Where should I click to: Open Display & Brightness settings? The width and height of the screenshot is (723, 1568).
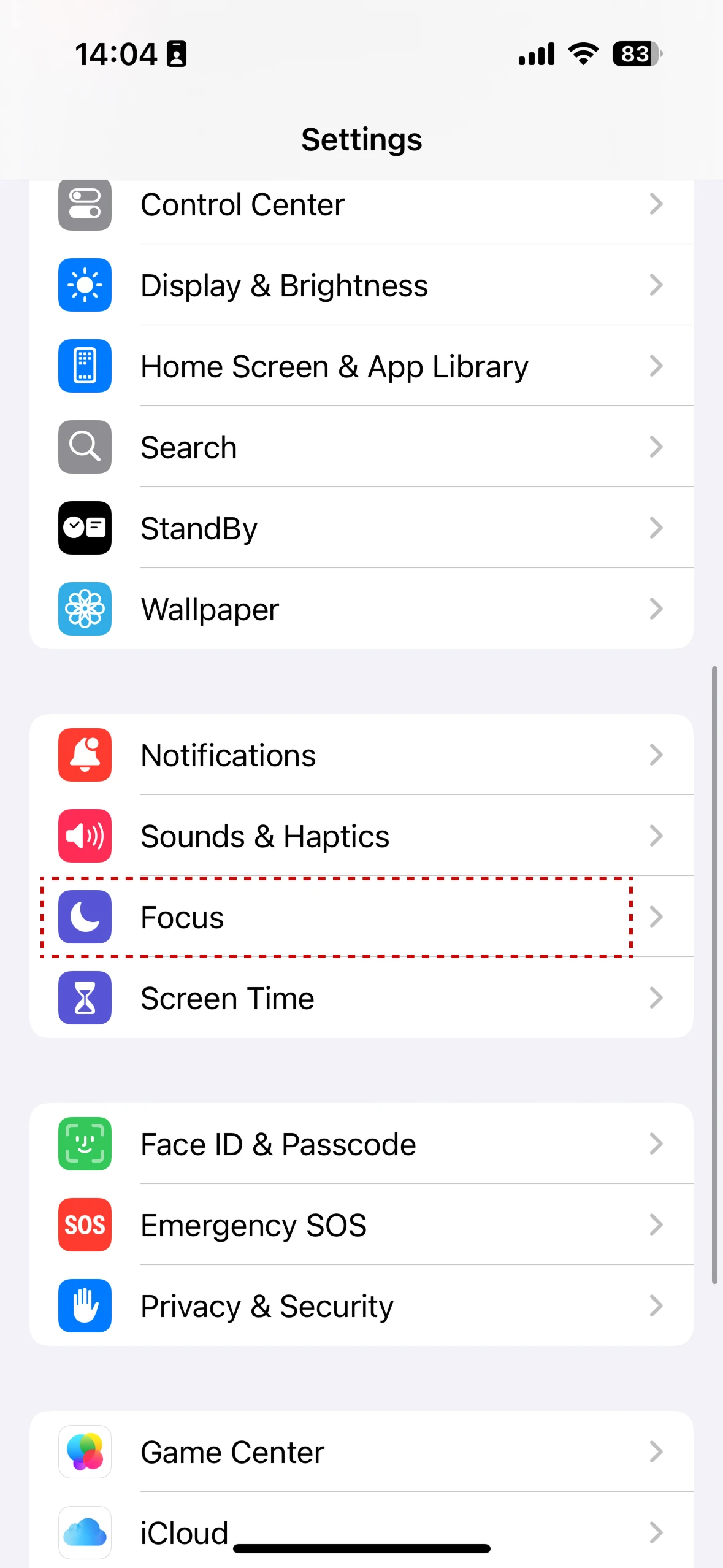[362, 285]
